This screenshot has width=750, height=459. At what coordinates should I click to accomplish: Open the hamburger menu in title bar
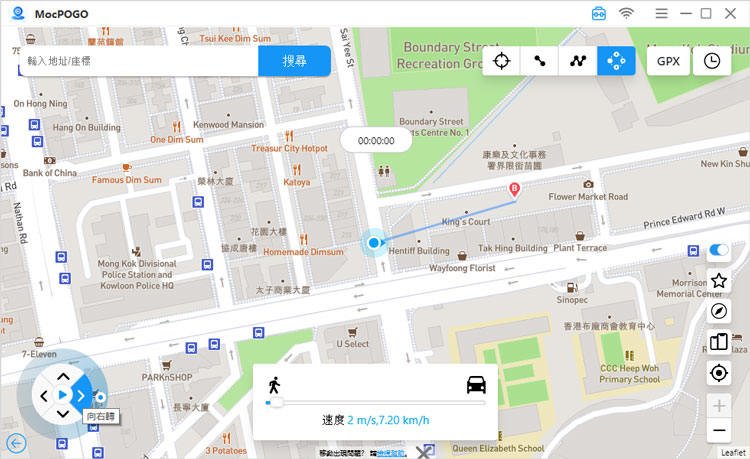coord(661,14)
